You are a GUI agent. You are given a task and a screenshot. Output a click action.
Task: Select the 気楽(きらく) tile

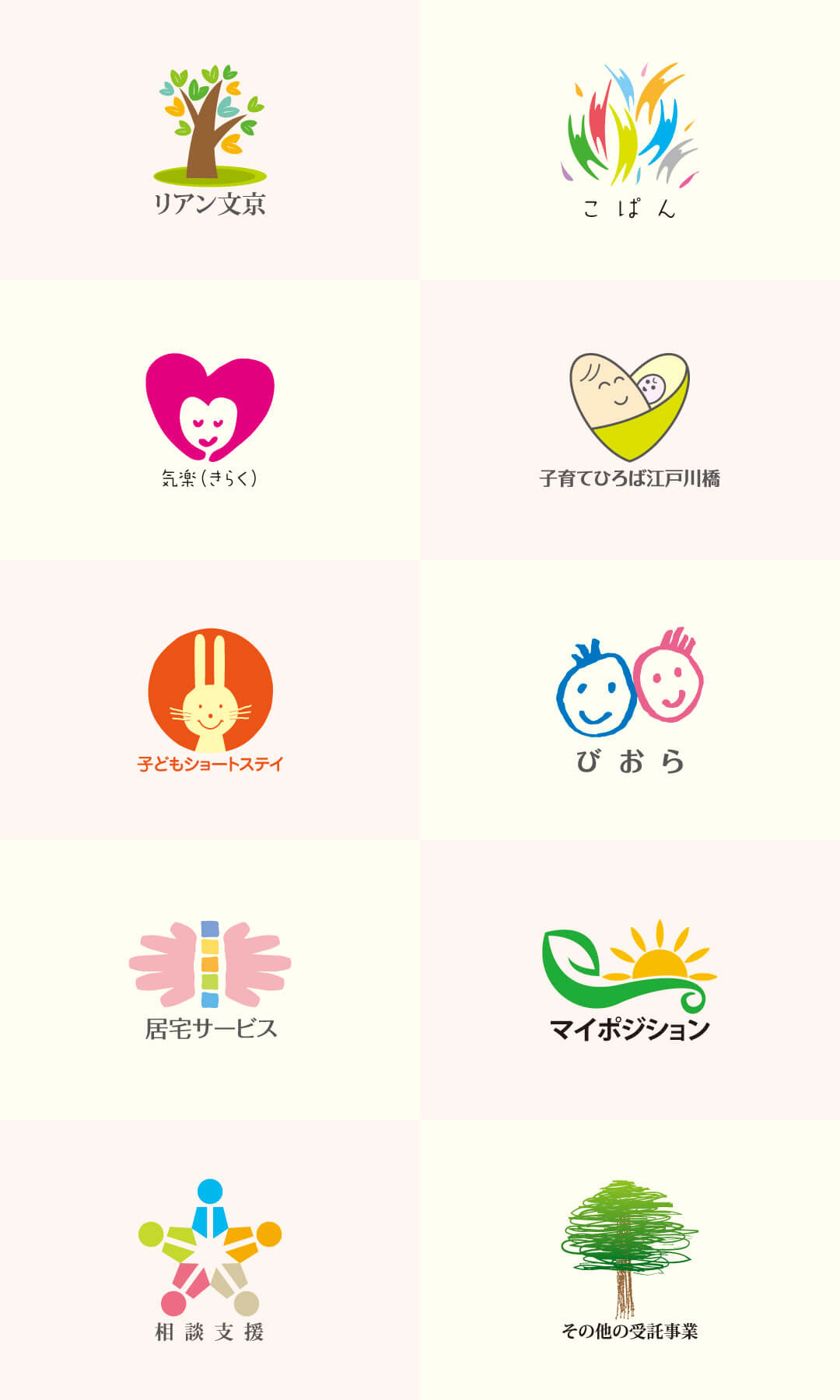[210, 420]
